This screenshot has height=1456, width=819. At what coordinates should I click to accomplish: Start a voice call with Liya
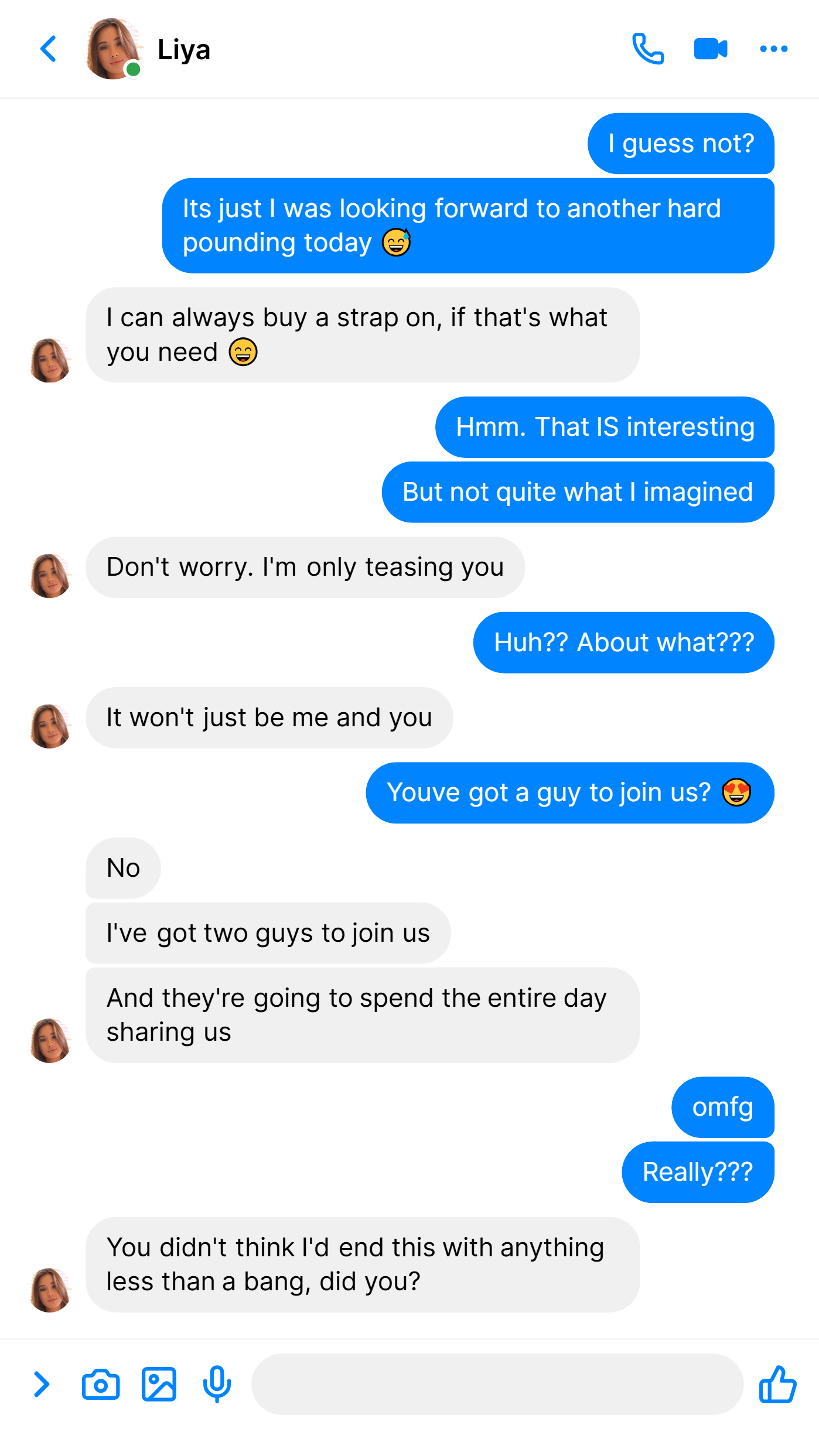[x=648, y=49]
